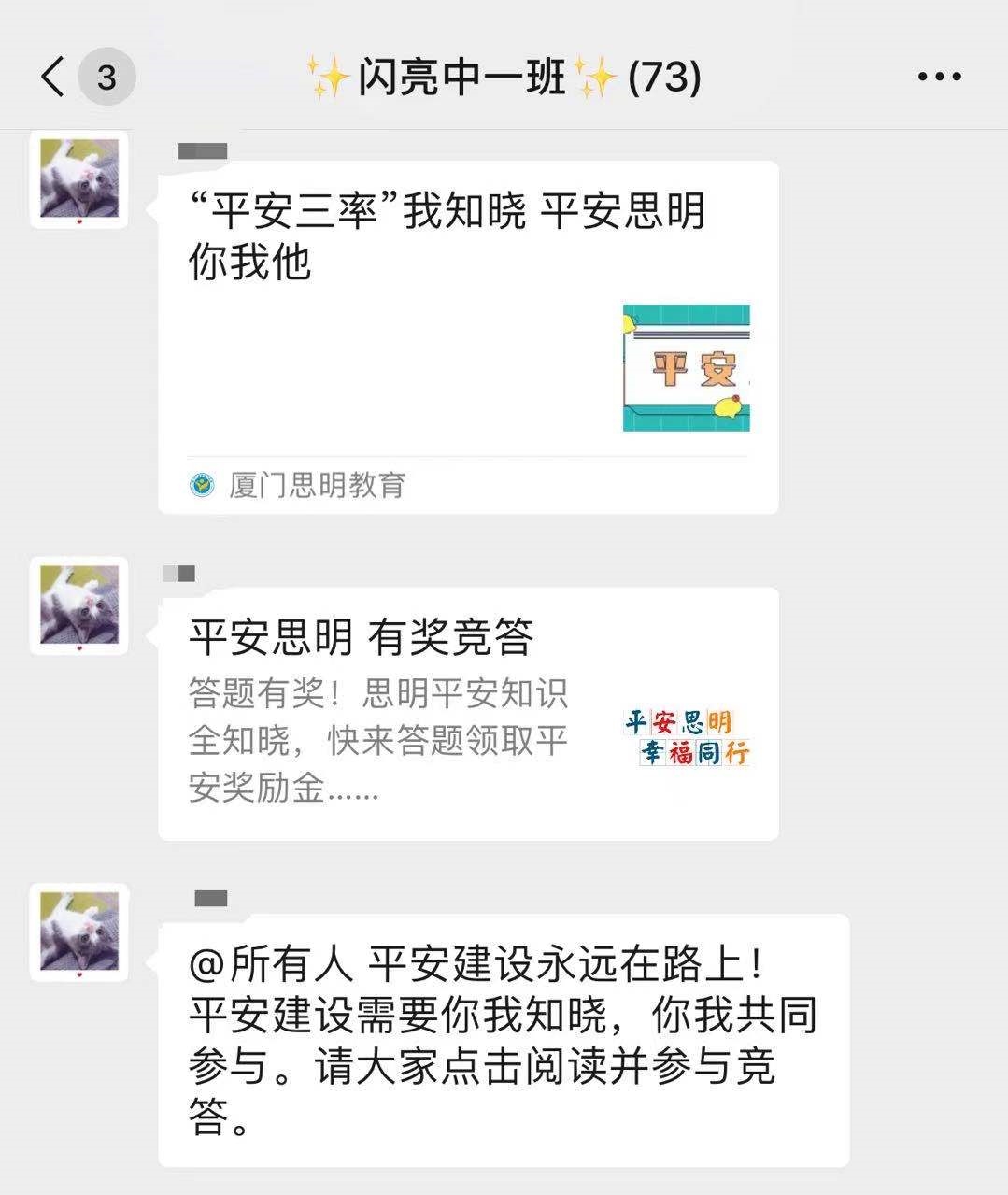Click the 厦门思明教育 source label
Viewport: 1008px width, 1195px height.
coord(318,485)
